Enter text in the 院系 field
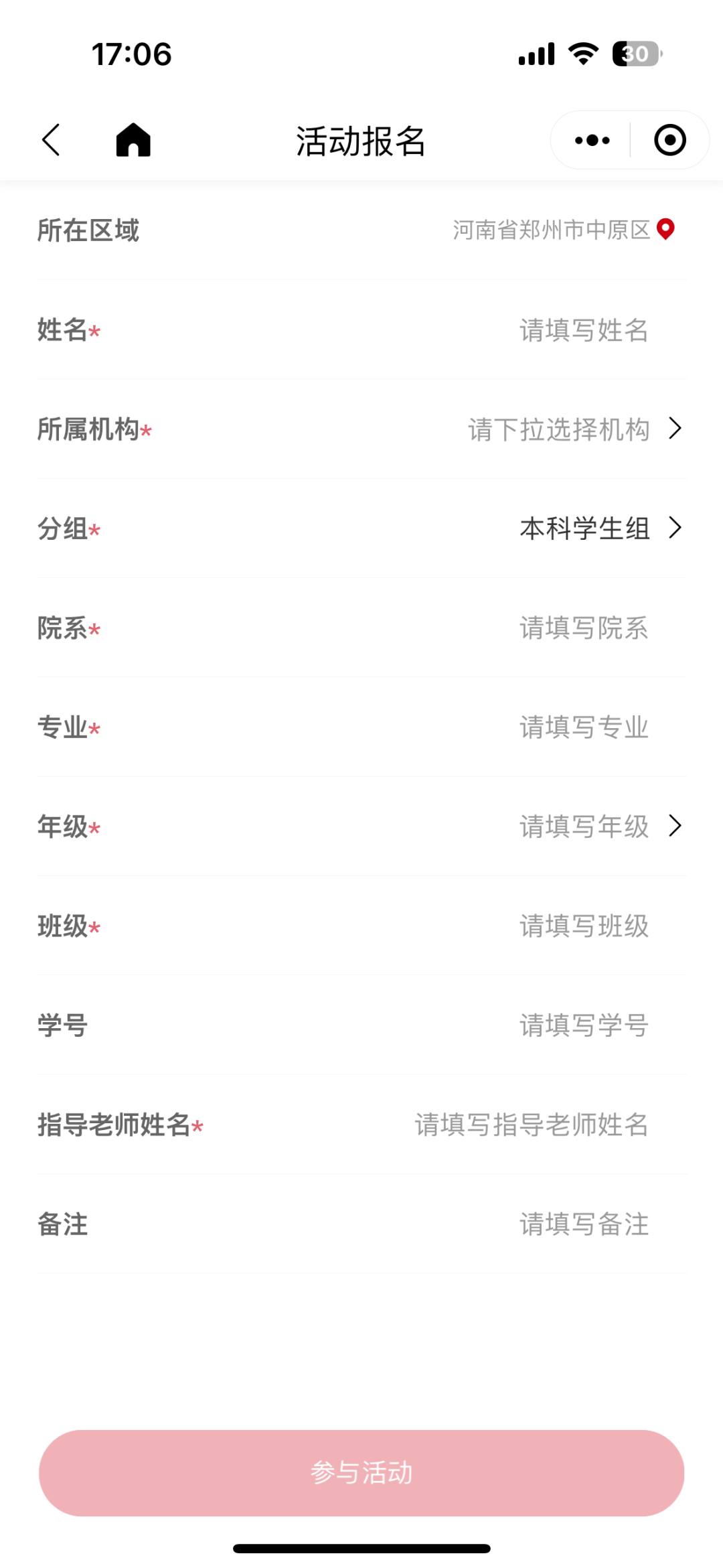The height and width of the screenshot is (1568, 723). point(584,628)
